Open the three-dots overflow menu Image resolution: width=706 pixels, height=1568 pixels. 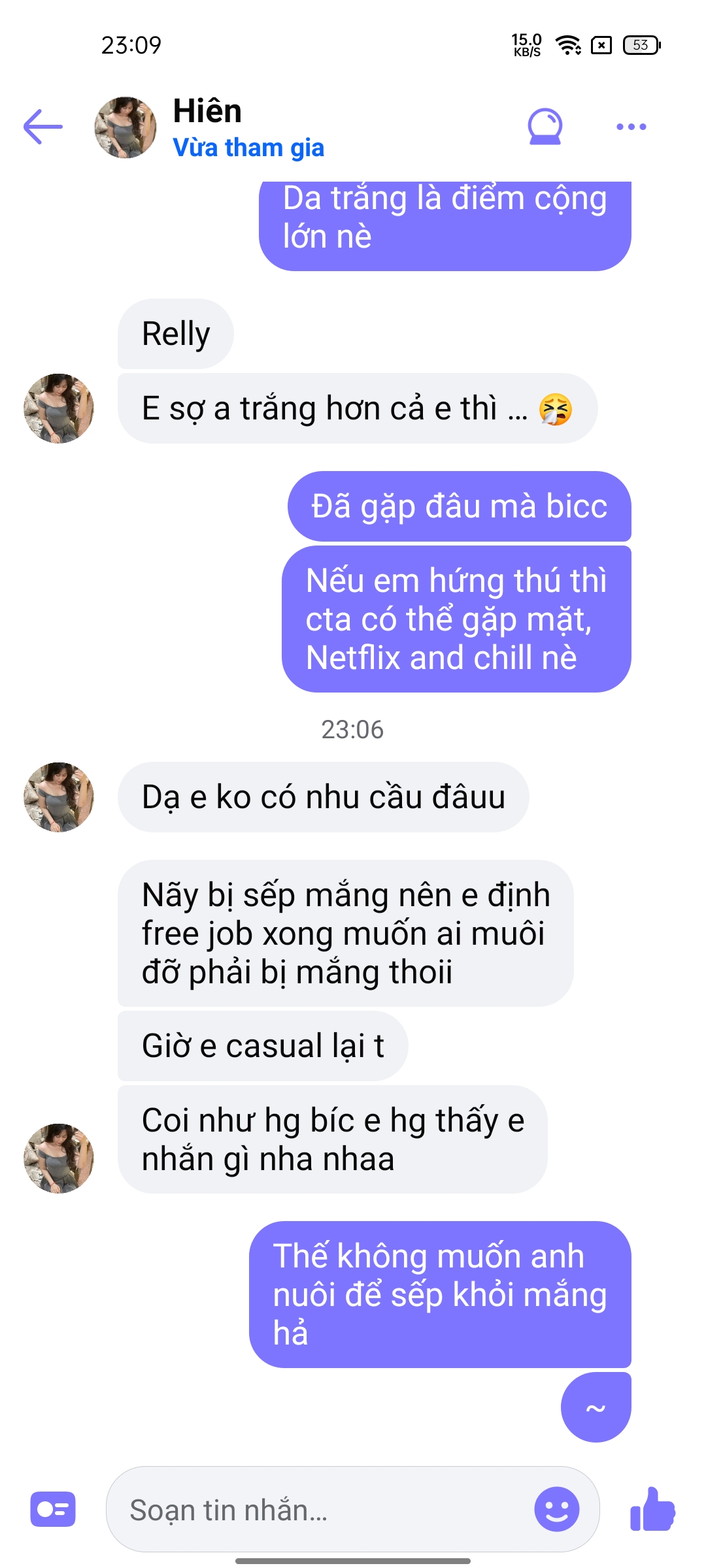coord(631,127)
